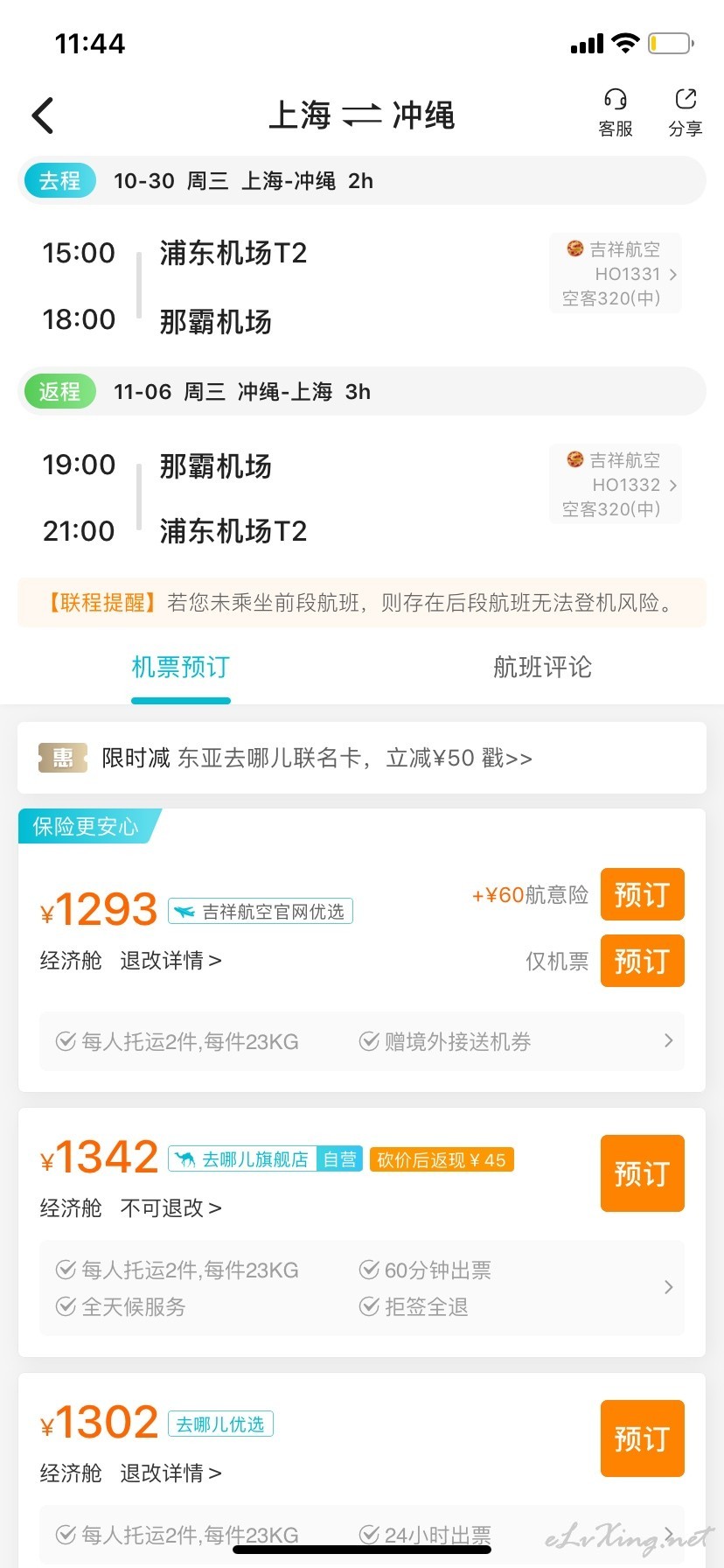Book the ¥1302 去哪儿优选 fare
The height and width of the screenshot is (1568, 724).
pos(642,1438)
